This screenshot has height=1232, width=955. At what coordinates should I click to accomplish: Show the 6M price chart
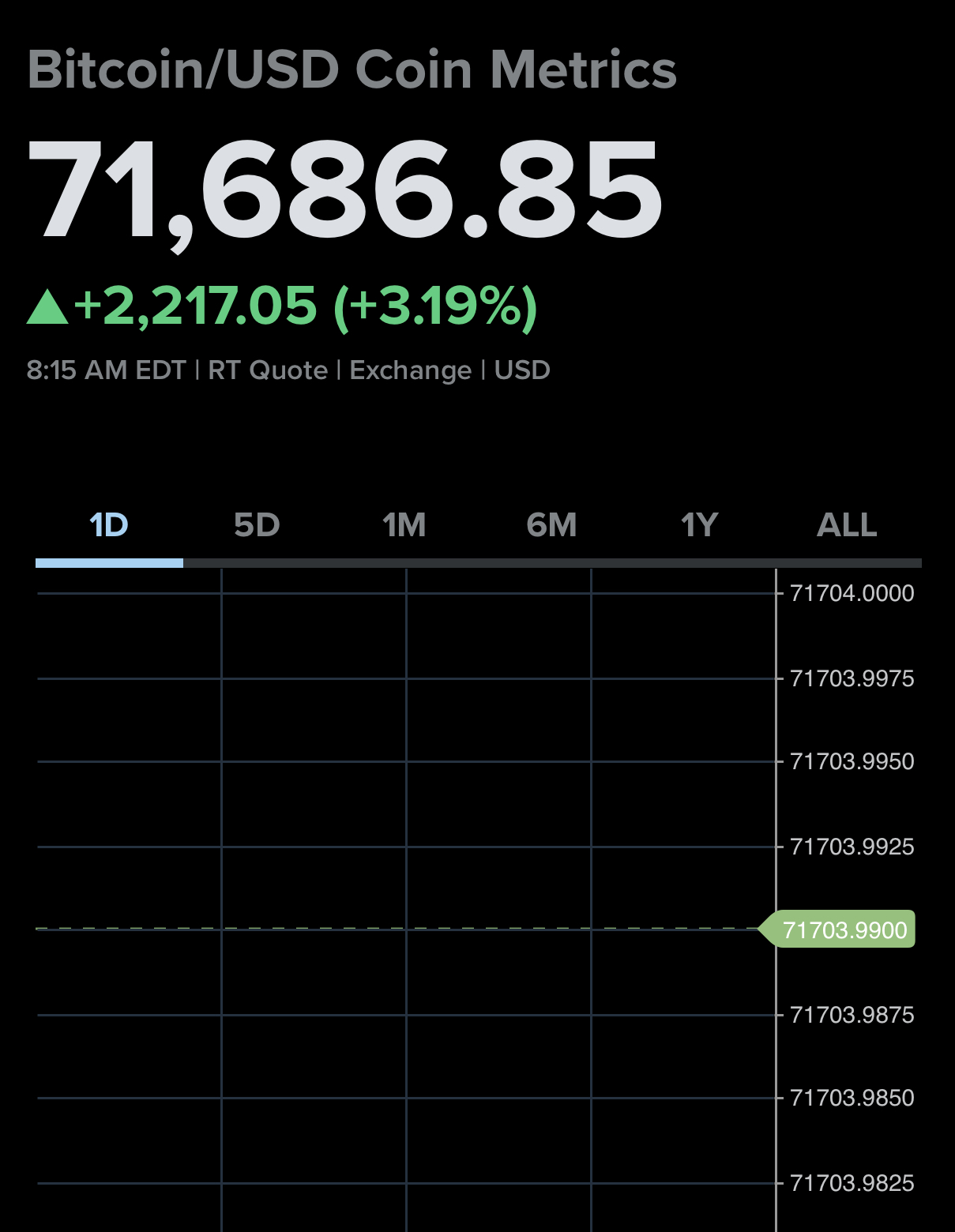552,525
